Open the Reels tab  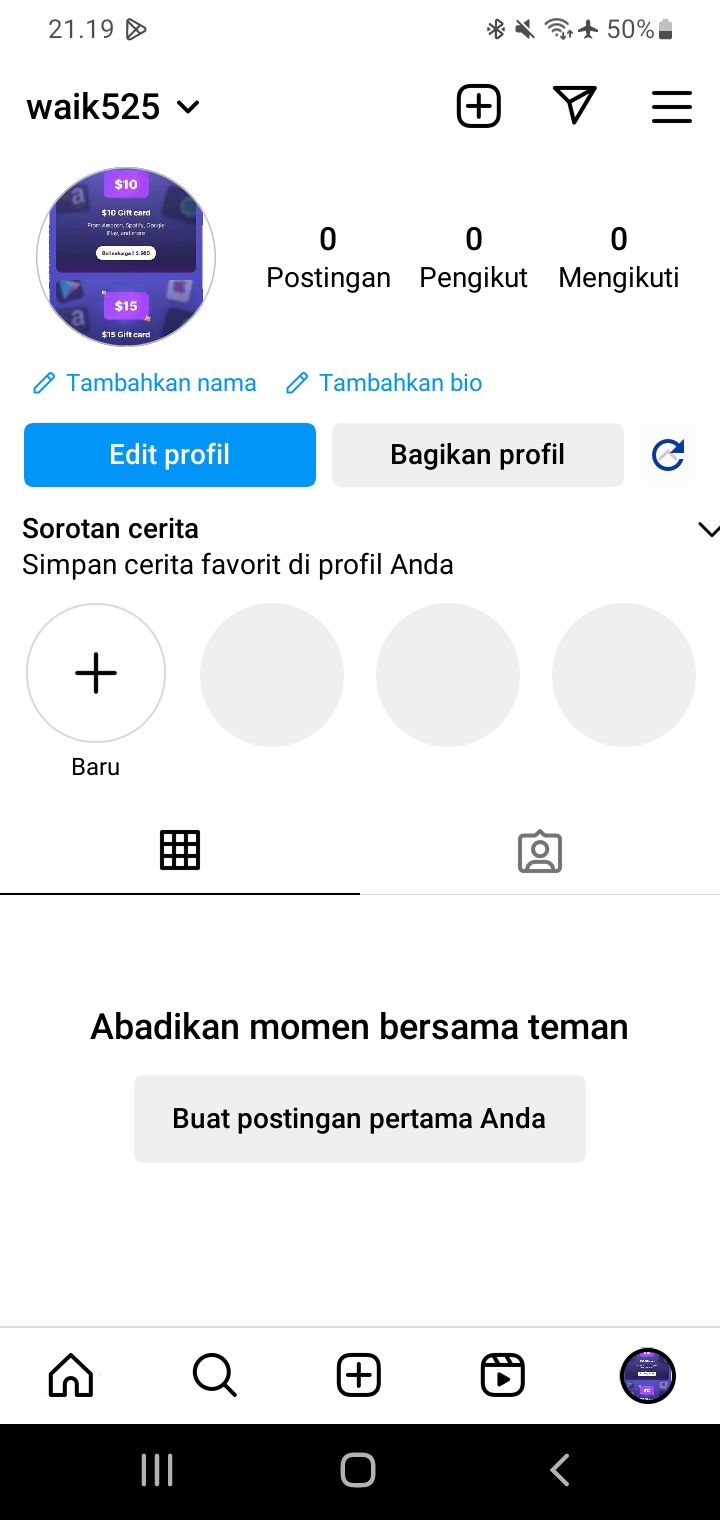point(502,1376)
